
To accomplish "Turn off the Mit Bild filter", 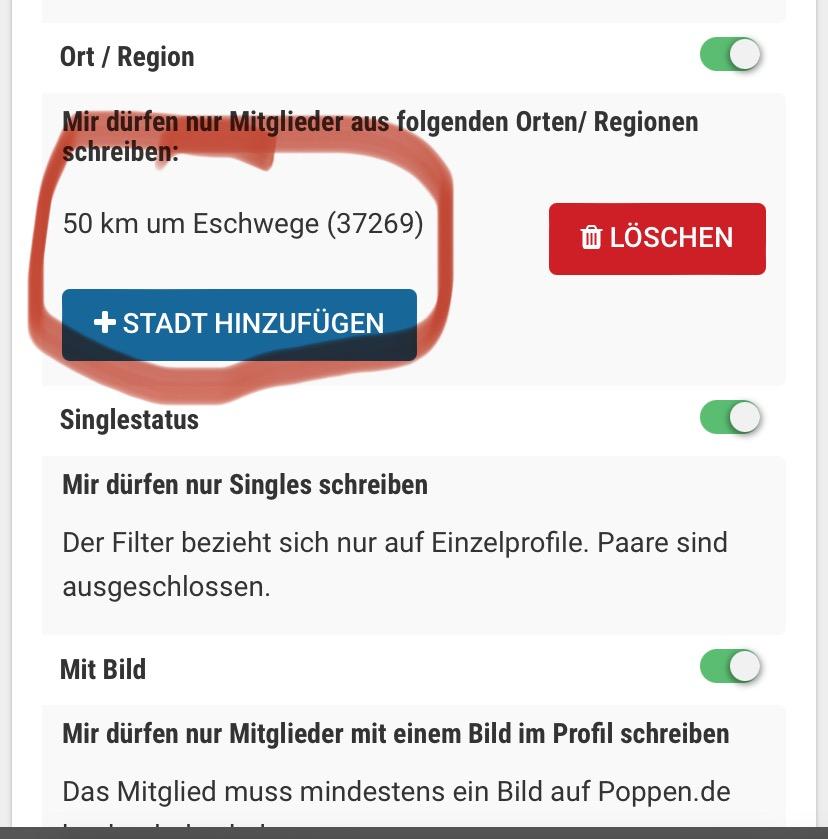I will pyautogui.click(x=730, y=666).
